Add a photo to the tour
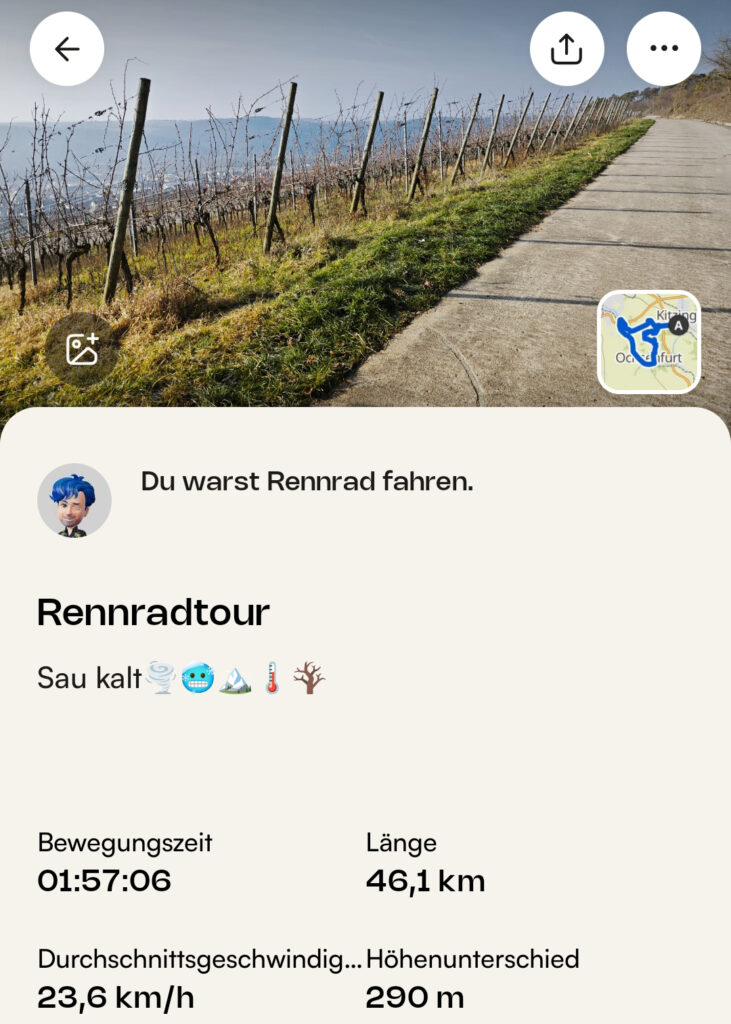This screenshot has width=731, height=1024. (82, 349)
